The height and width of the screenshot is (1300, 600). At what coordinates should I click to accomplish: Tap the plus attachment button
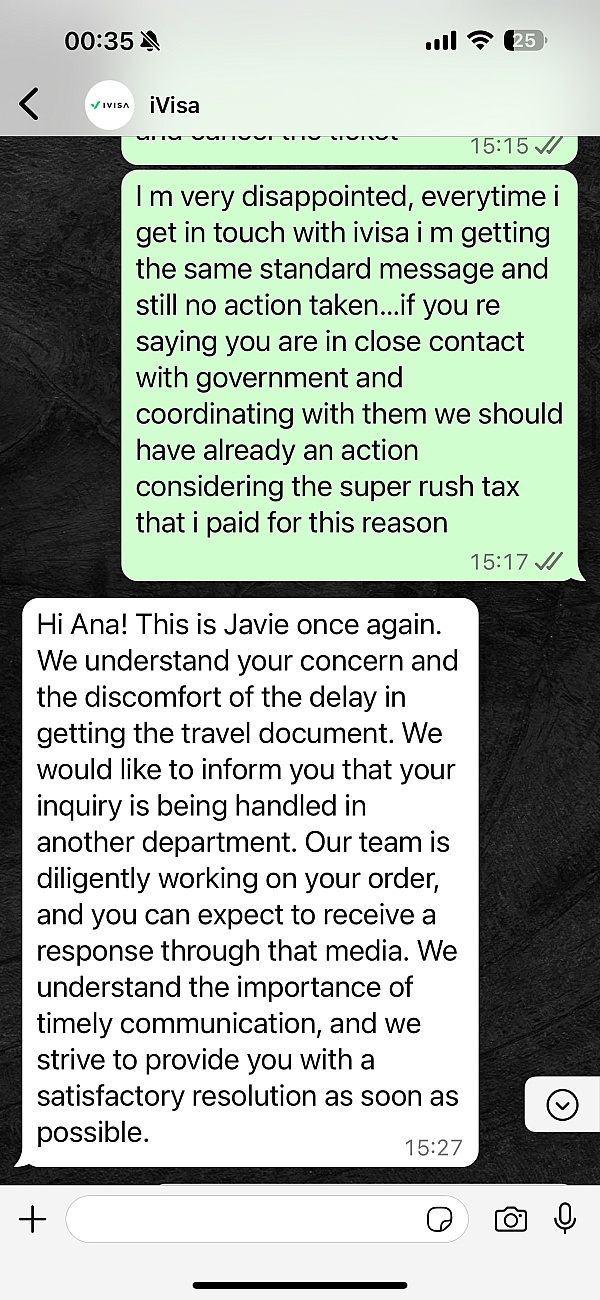coord(33,1218)
